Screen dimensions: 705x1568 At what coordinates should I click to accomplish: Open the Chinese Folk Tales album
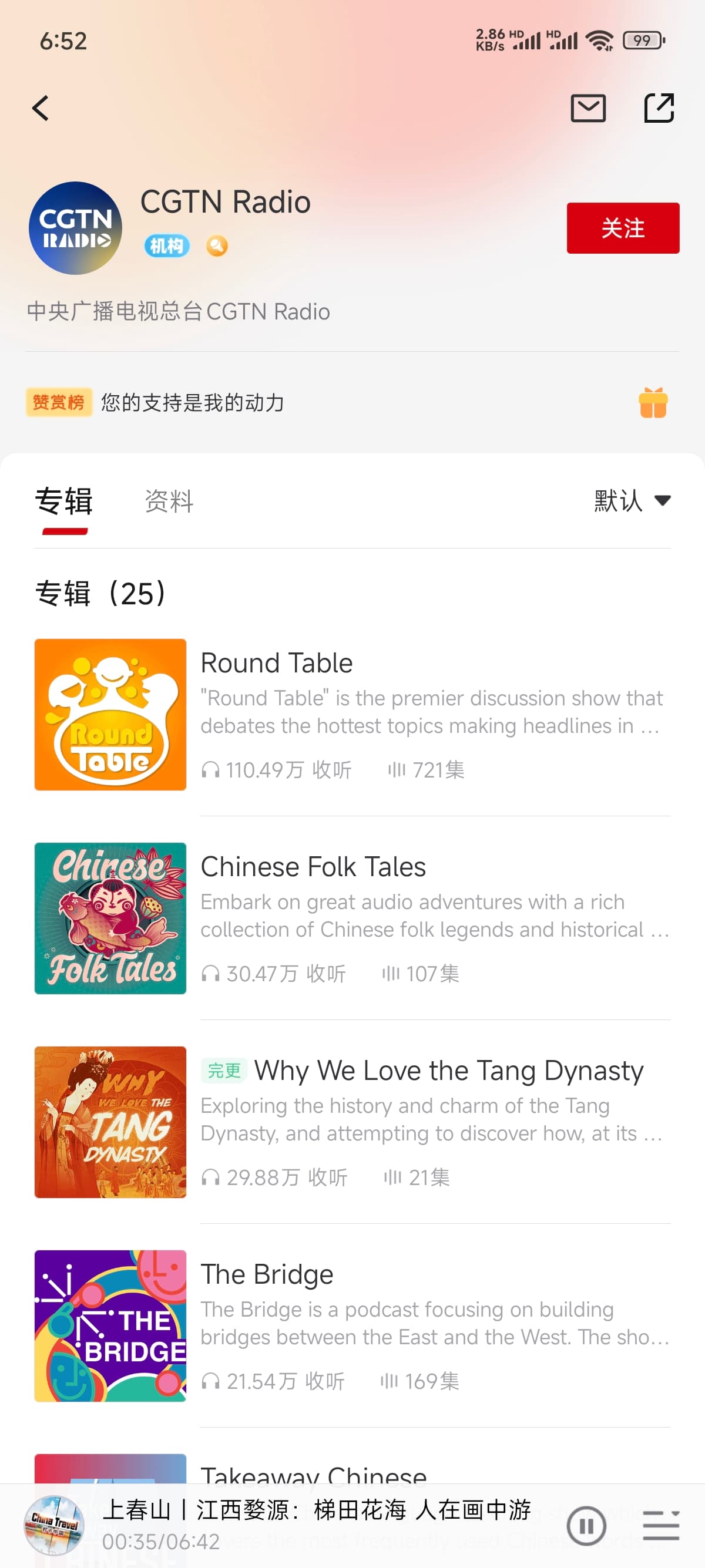click(x=352, y=918)
